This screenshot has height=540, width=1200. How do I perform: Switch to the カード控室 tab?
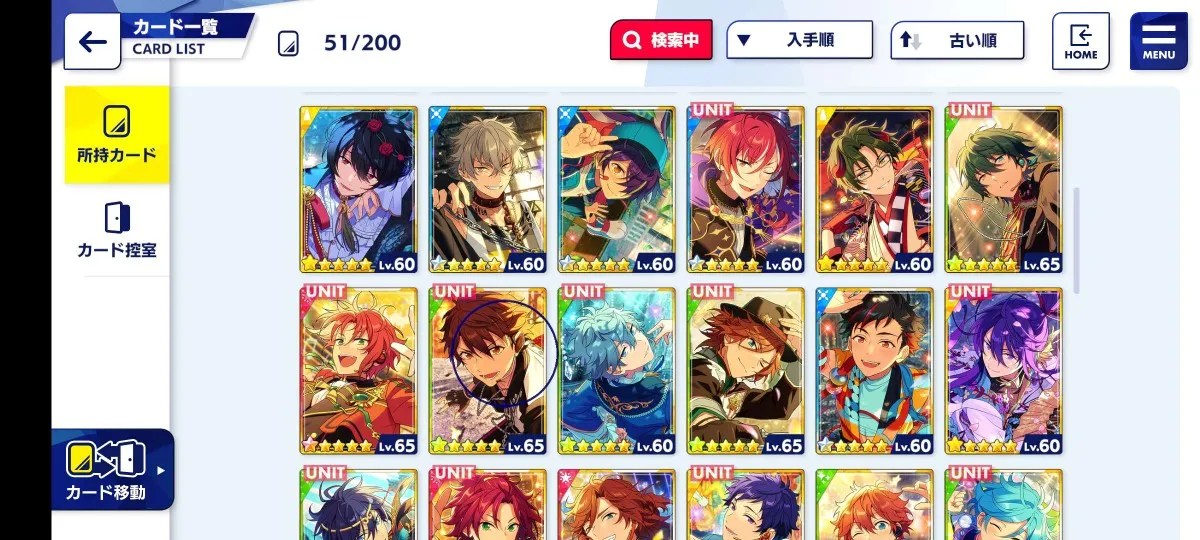(x=117, y=230)
